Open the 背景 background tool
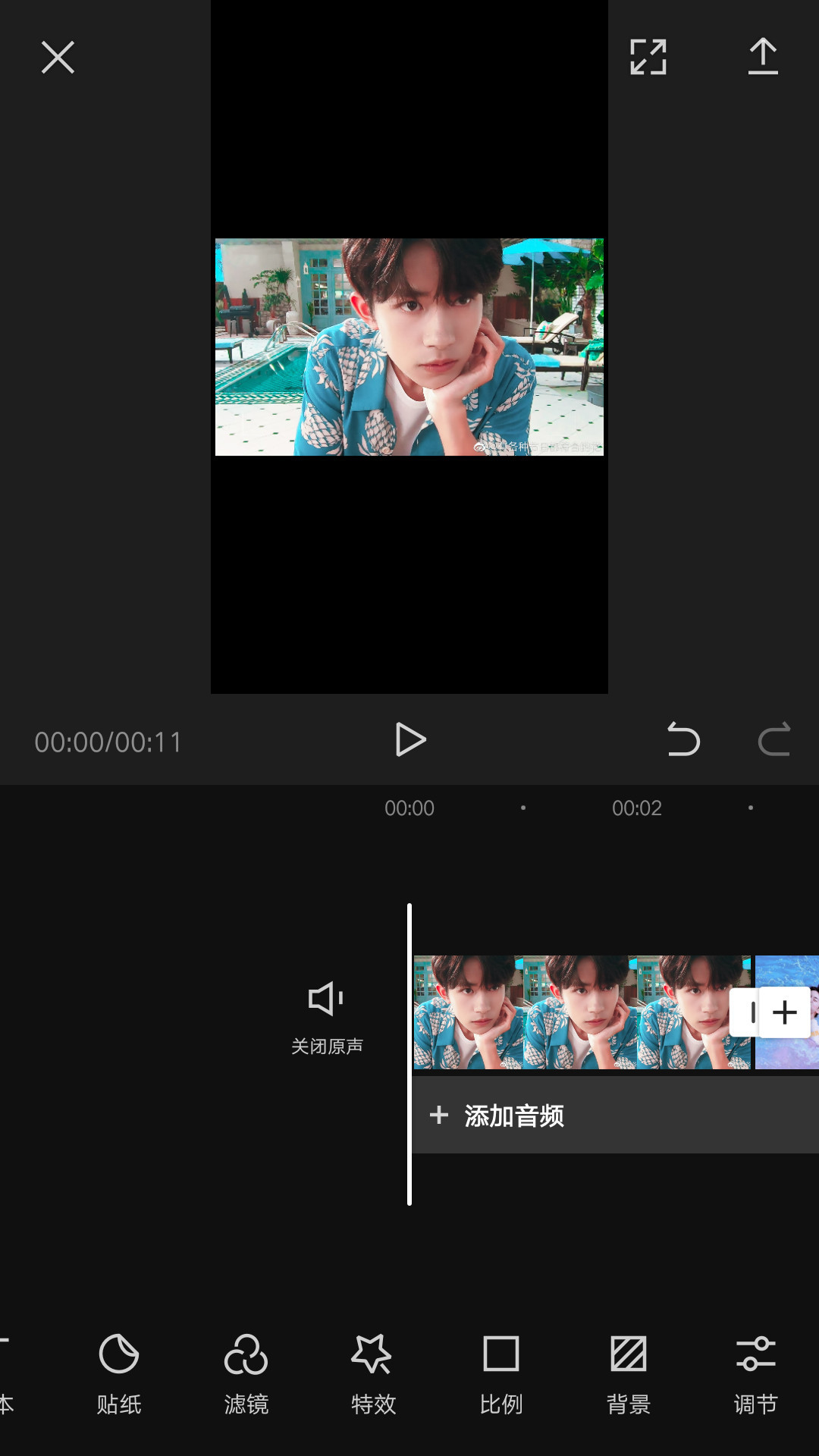Viewport: 819px width, 1456px height. tap(629, 1373)
